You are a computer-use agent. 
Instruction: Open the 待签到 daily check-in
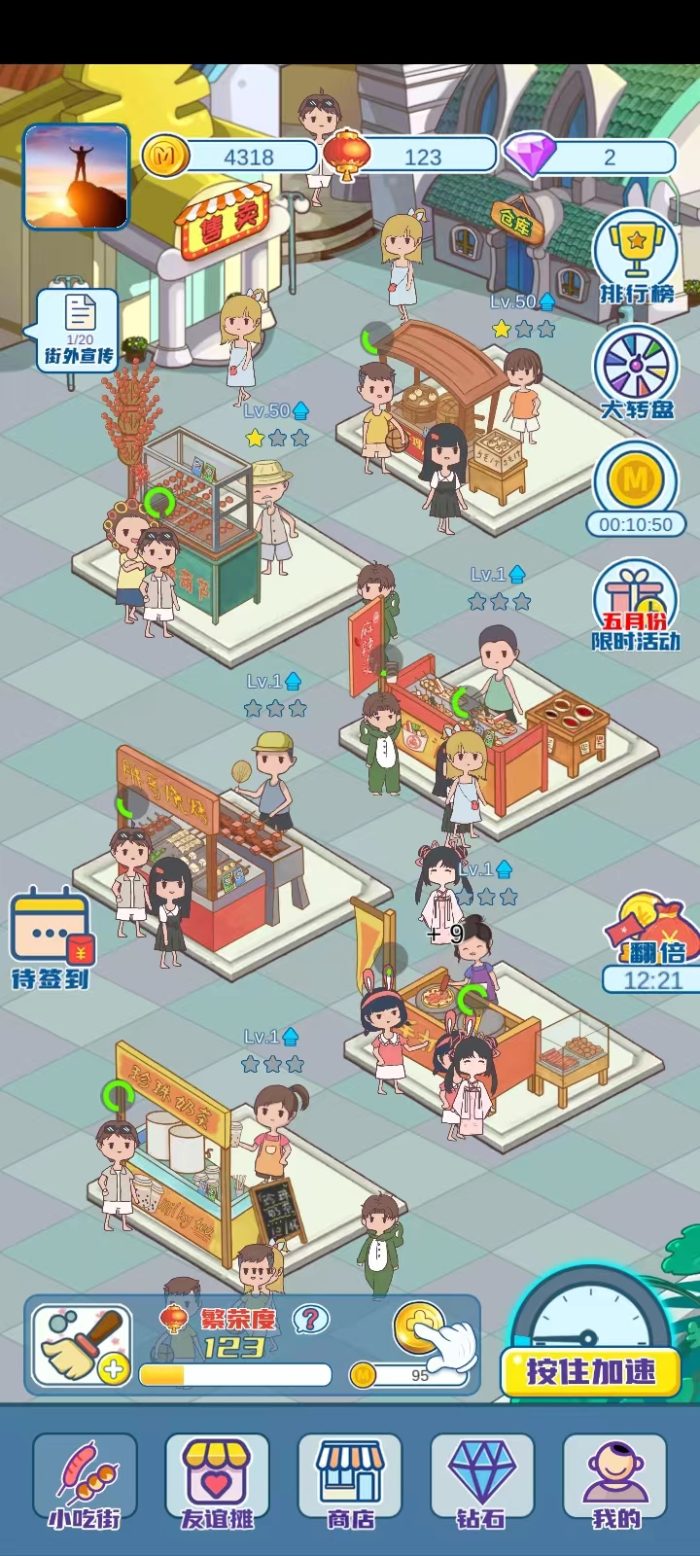[x=51, y=938]
